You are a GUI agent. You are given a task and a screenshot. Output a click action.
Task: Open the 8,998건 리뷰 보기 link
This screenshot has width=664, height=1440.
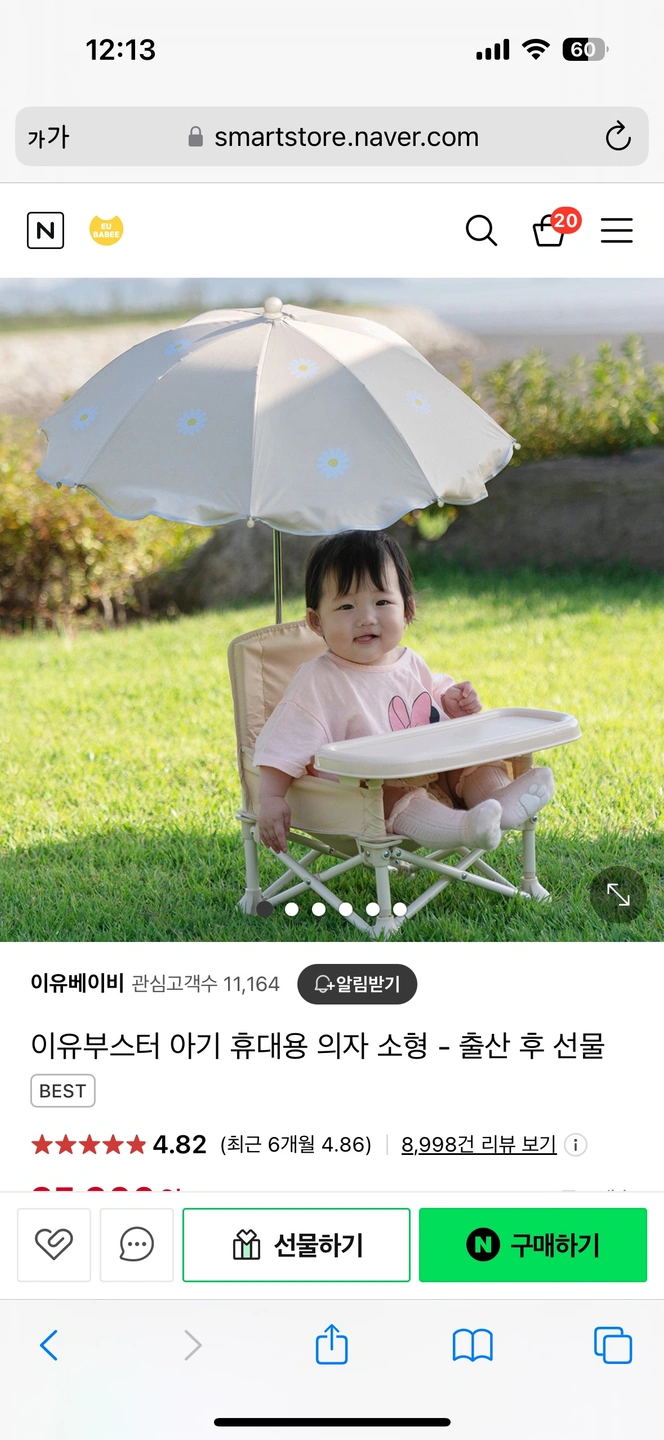(478, 1144)
